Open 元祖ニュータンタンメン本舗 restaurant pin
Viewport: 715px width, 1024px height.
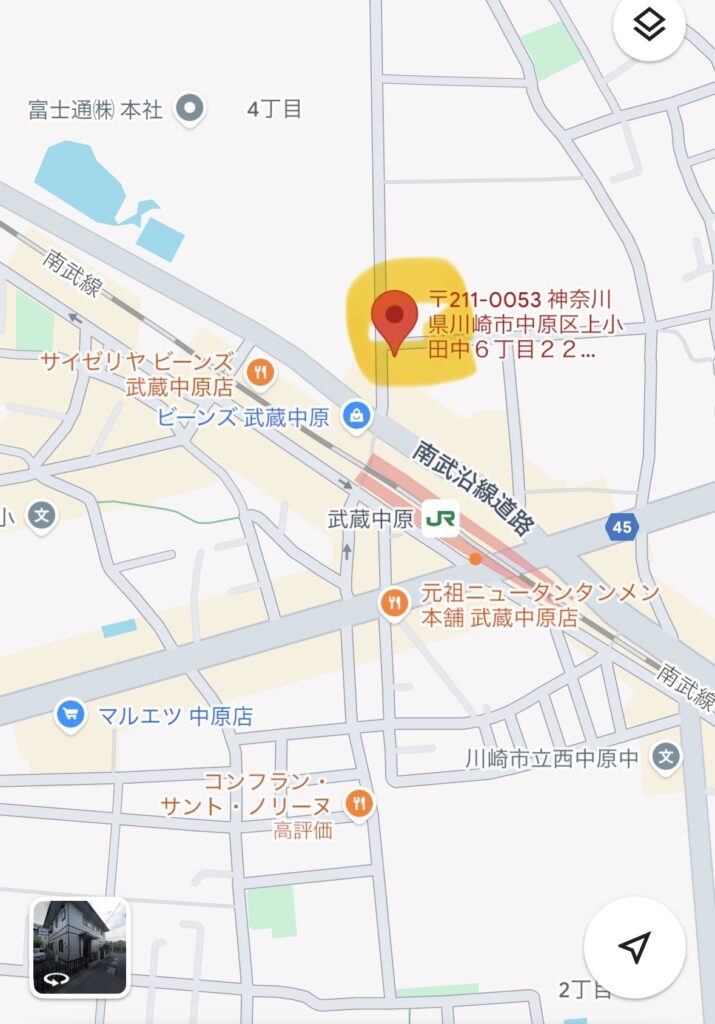(394, 603)
